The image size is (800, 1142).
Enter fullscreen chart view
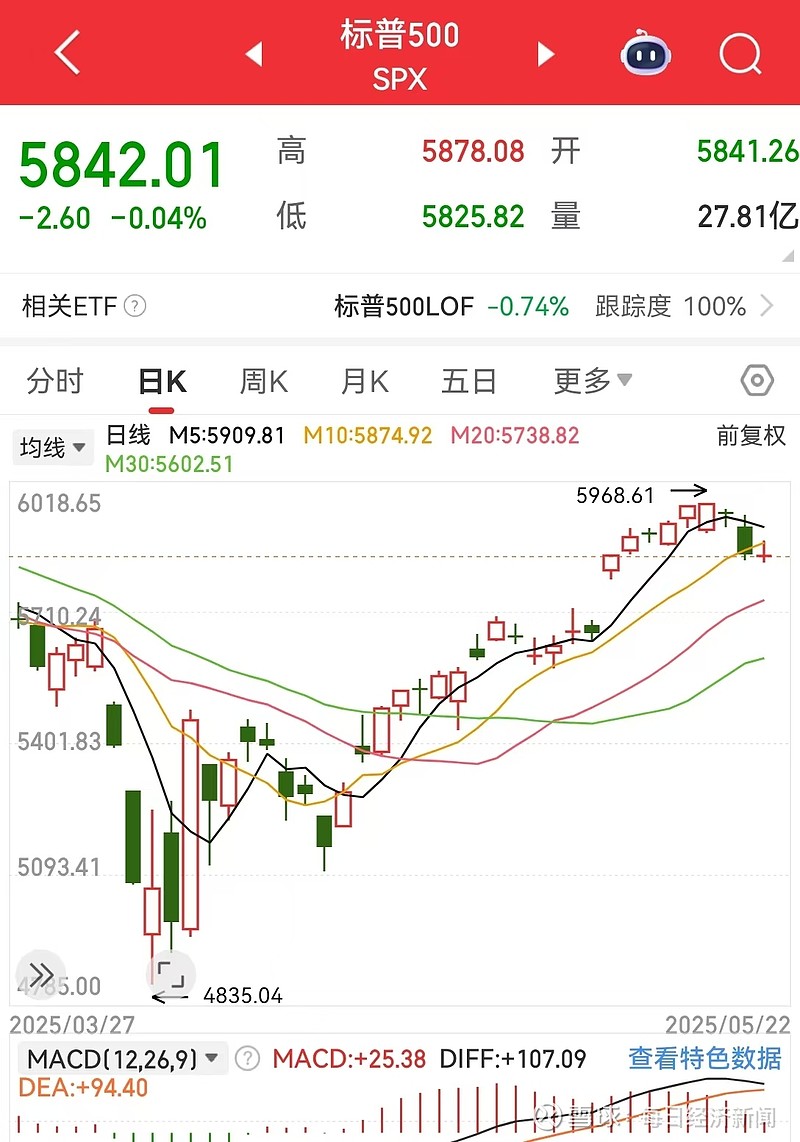(x=167, y=971)
